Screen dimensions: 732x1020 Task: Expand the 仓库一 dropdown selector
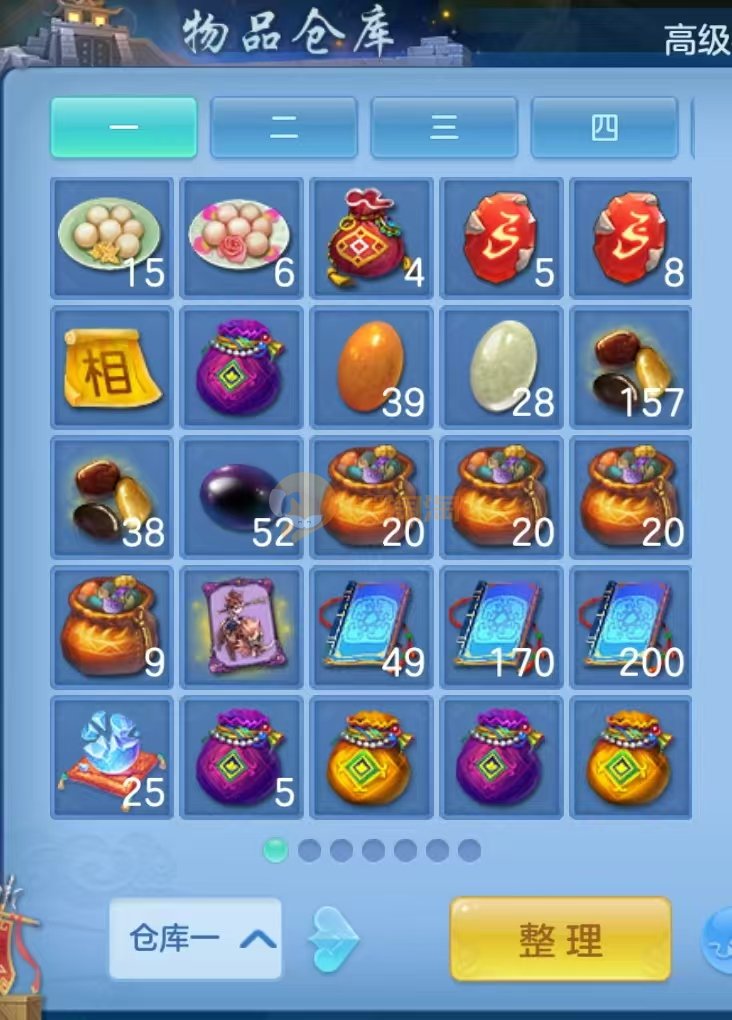(196, 939)
